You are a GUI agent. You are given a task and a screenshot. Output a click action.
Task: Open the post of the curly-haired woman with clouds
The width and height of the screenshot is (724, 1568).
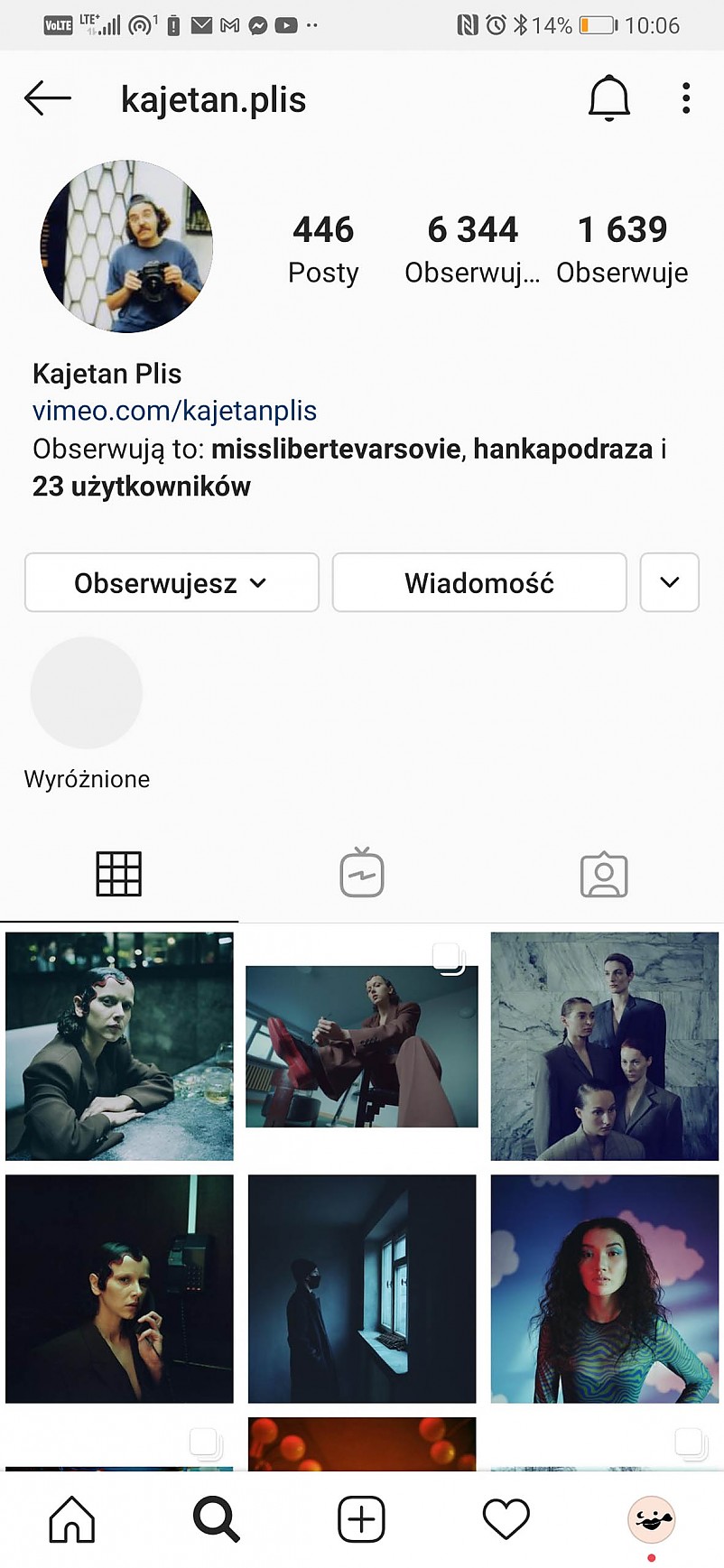(604, 1288)
